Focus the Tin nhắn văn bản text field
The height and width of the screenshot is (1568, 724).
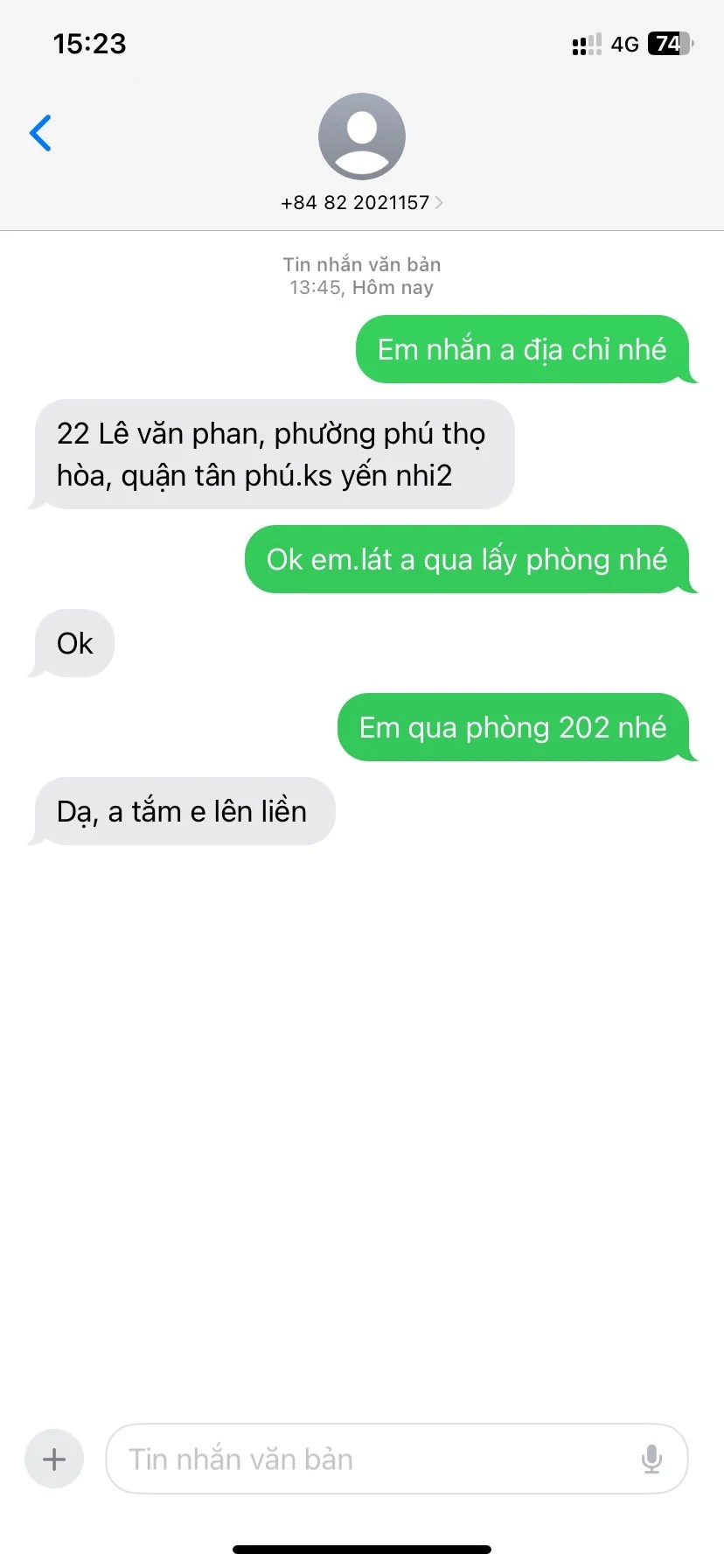(367, 1459)
